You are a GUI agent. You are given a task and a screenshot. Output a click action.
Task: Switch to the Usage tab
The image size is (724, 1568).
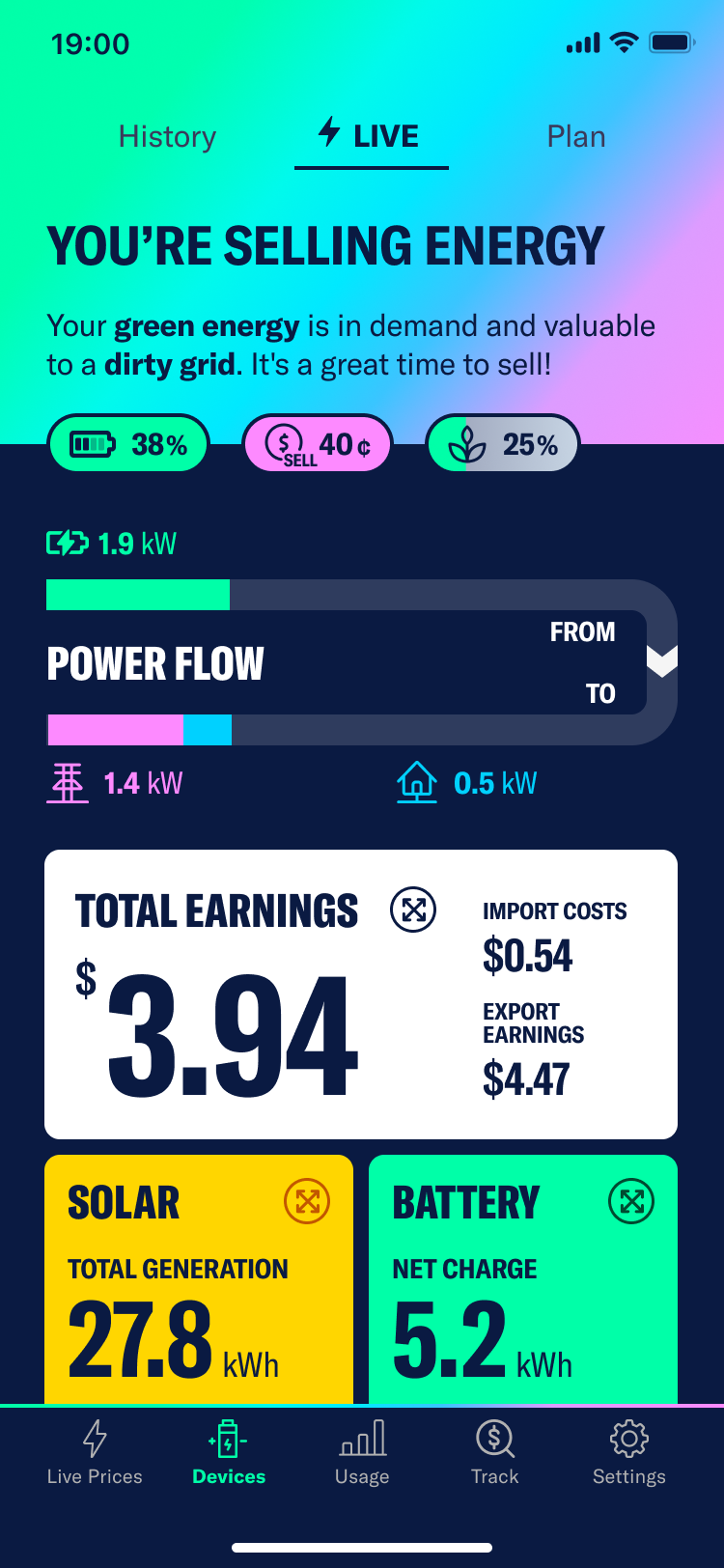[362, 1452]
